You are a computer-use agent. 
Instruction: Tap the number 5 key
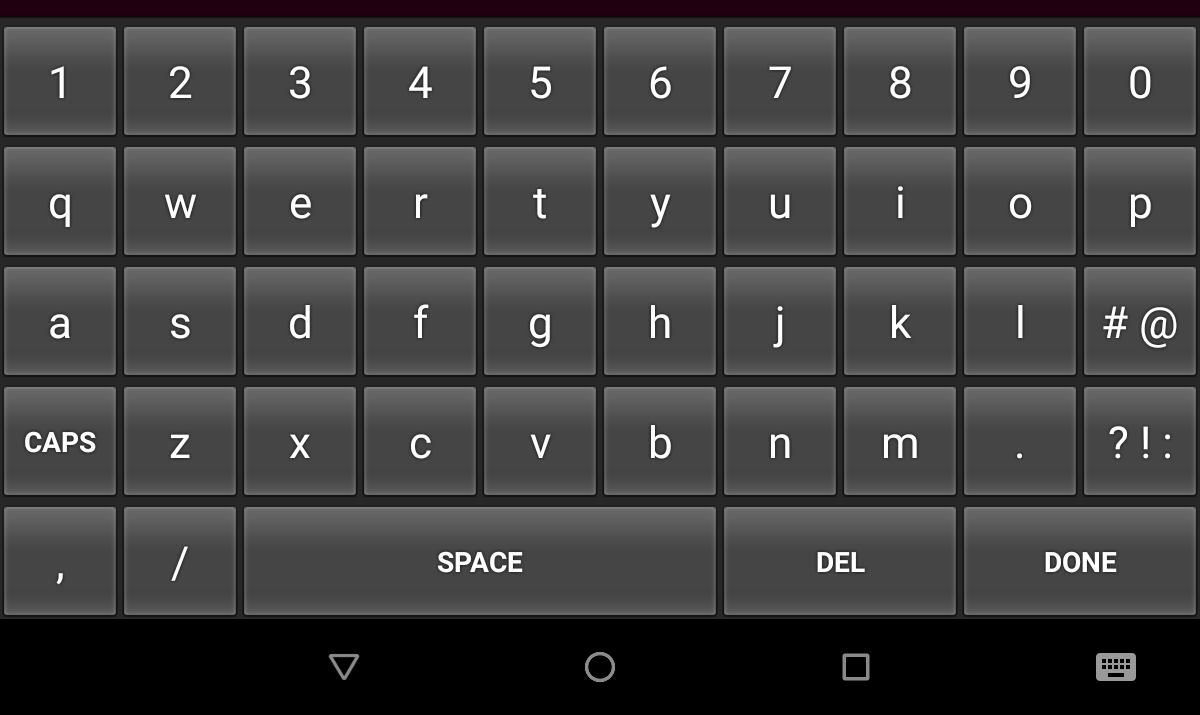(x=540, y=81)
